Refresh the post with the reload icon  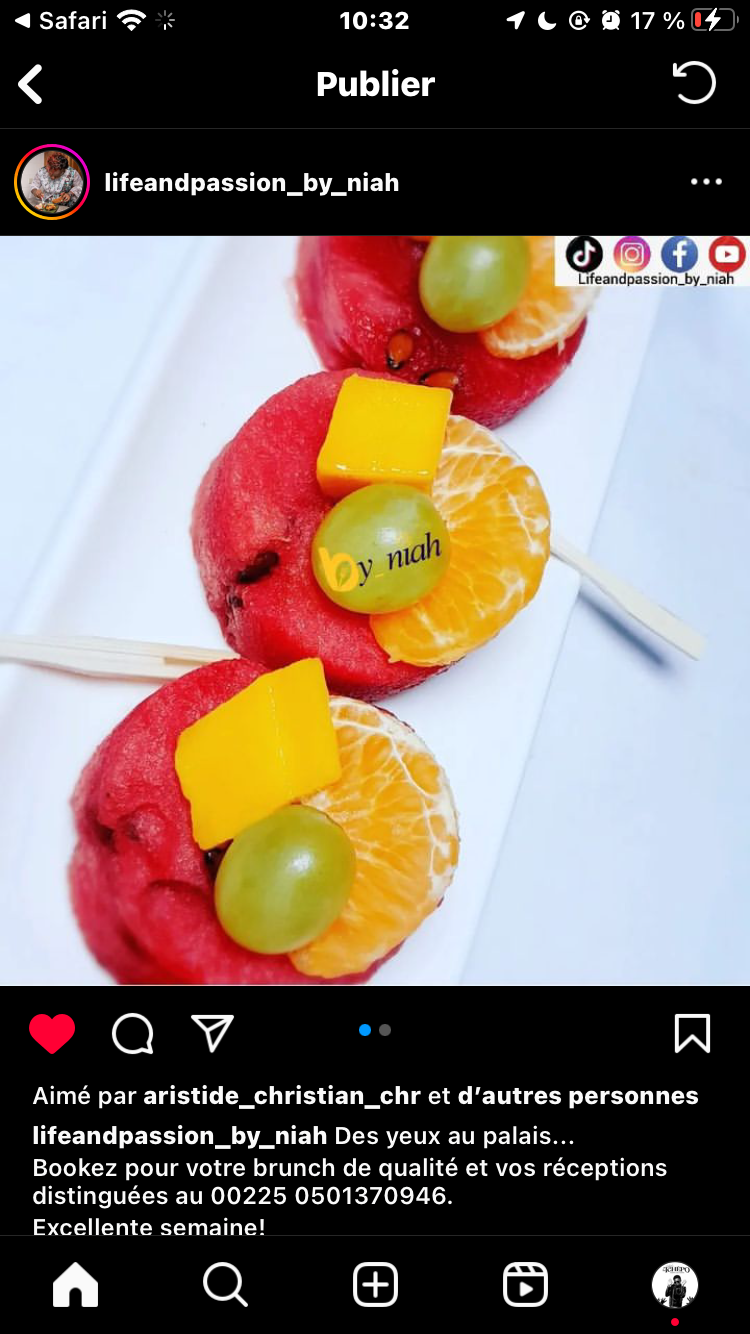coord(693,84)
